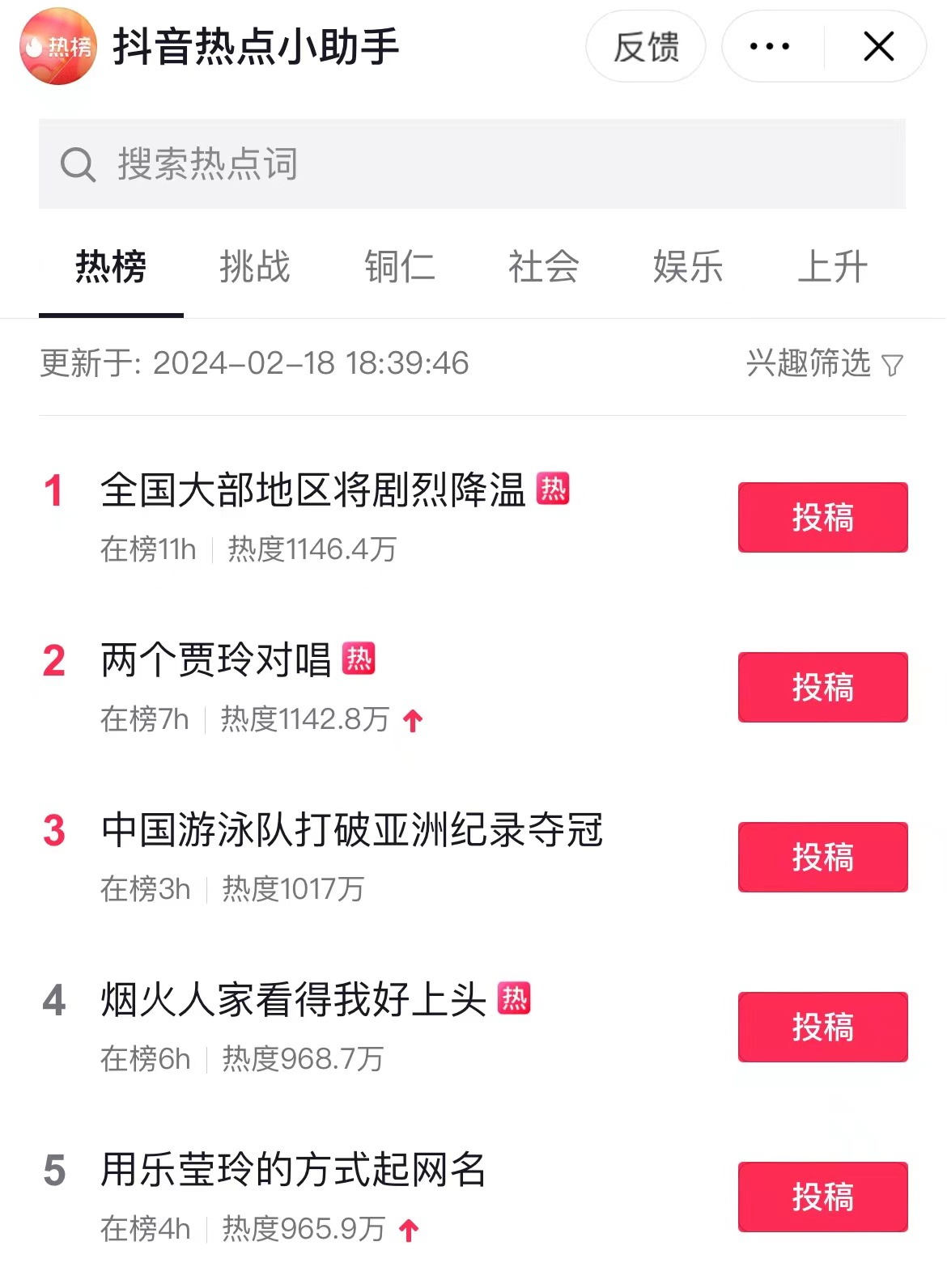
Task: Select the 热榜 tab
Action: [x=111, y=267]
